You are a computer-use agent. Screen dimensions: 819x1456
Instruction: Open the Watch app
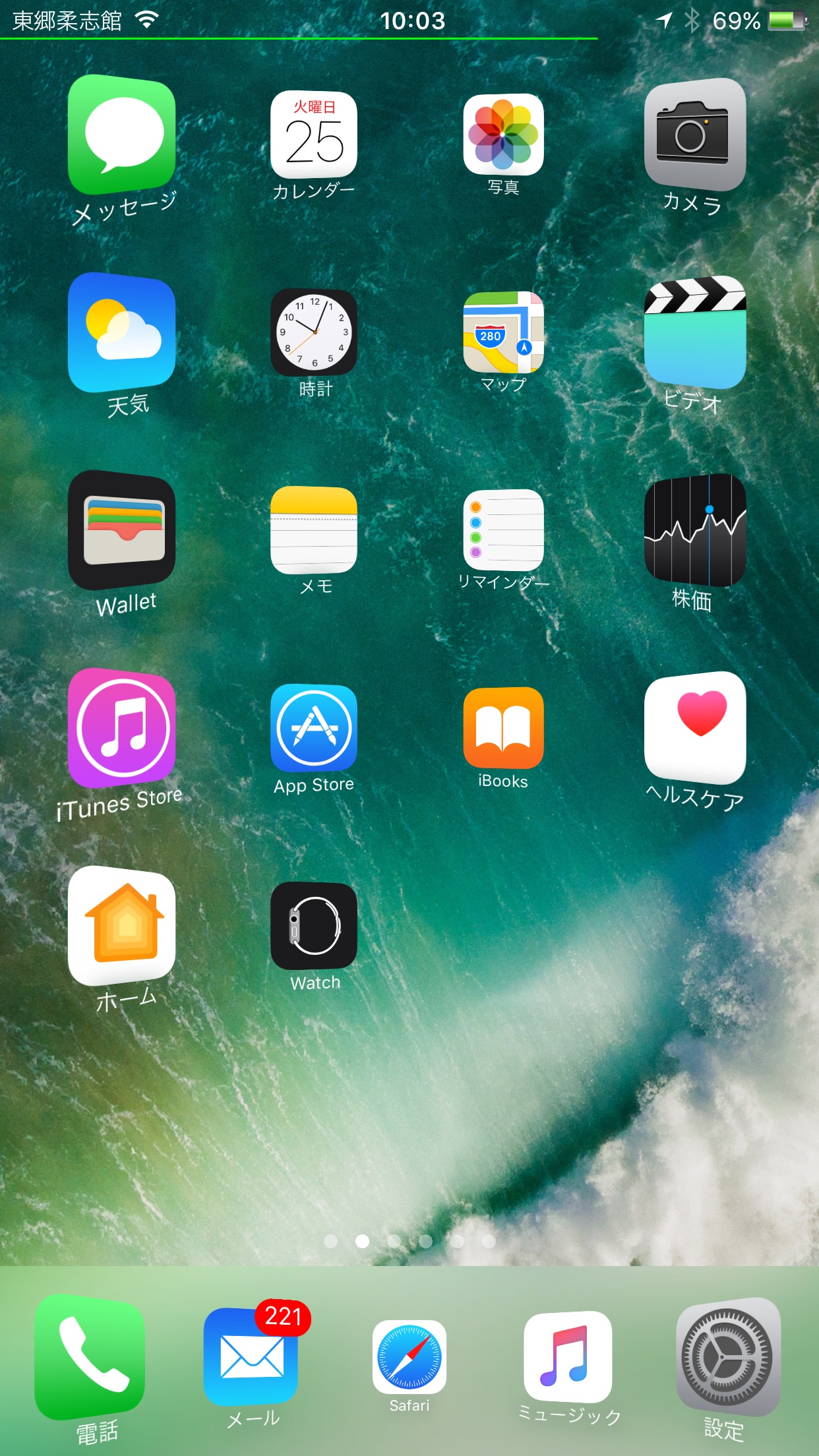tap(314, 926)
